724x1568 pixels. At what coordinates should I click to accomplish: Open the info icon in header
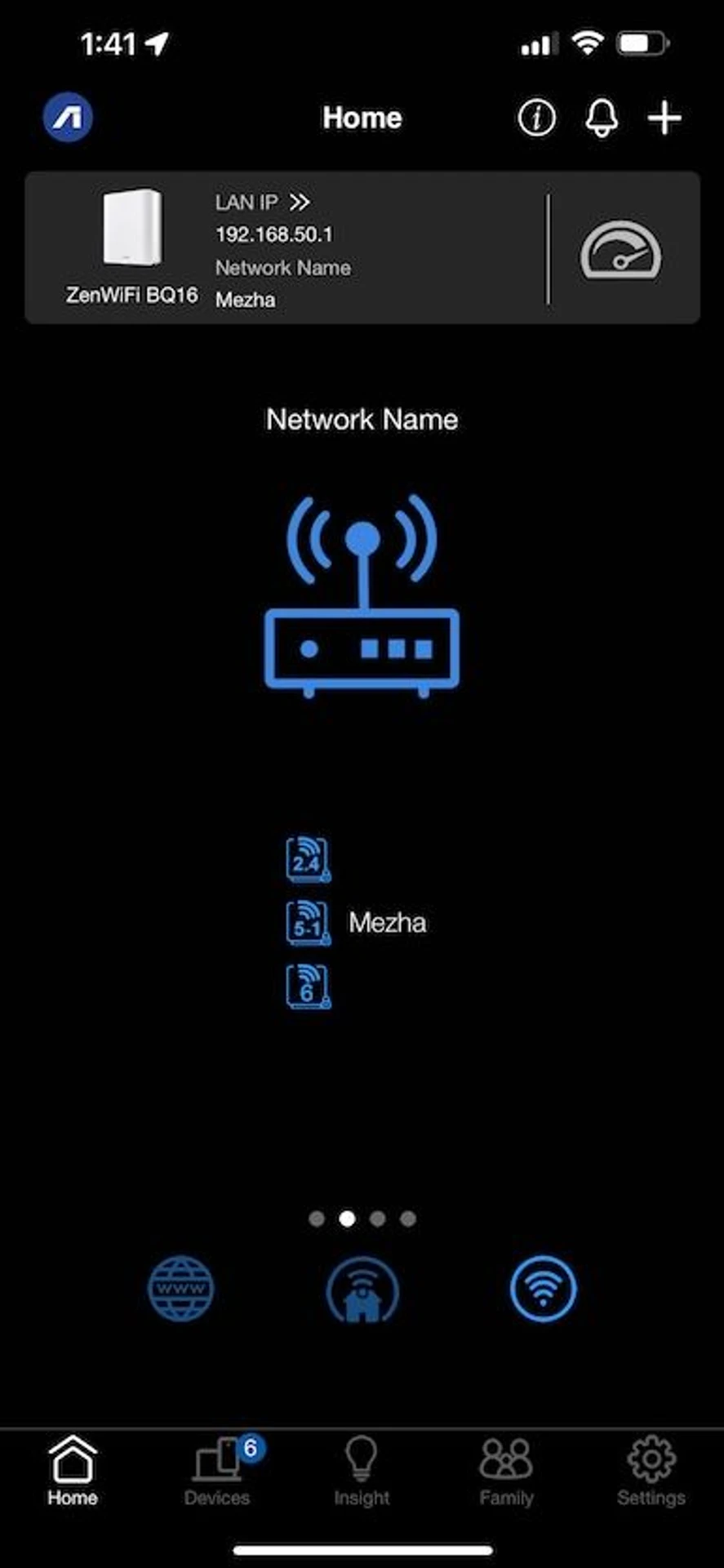click(536, 118)
